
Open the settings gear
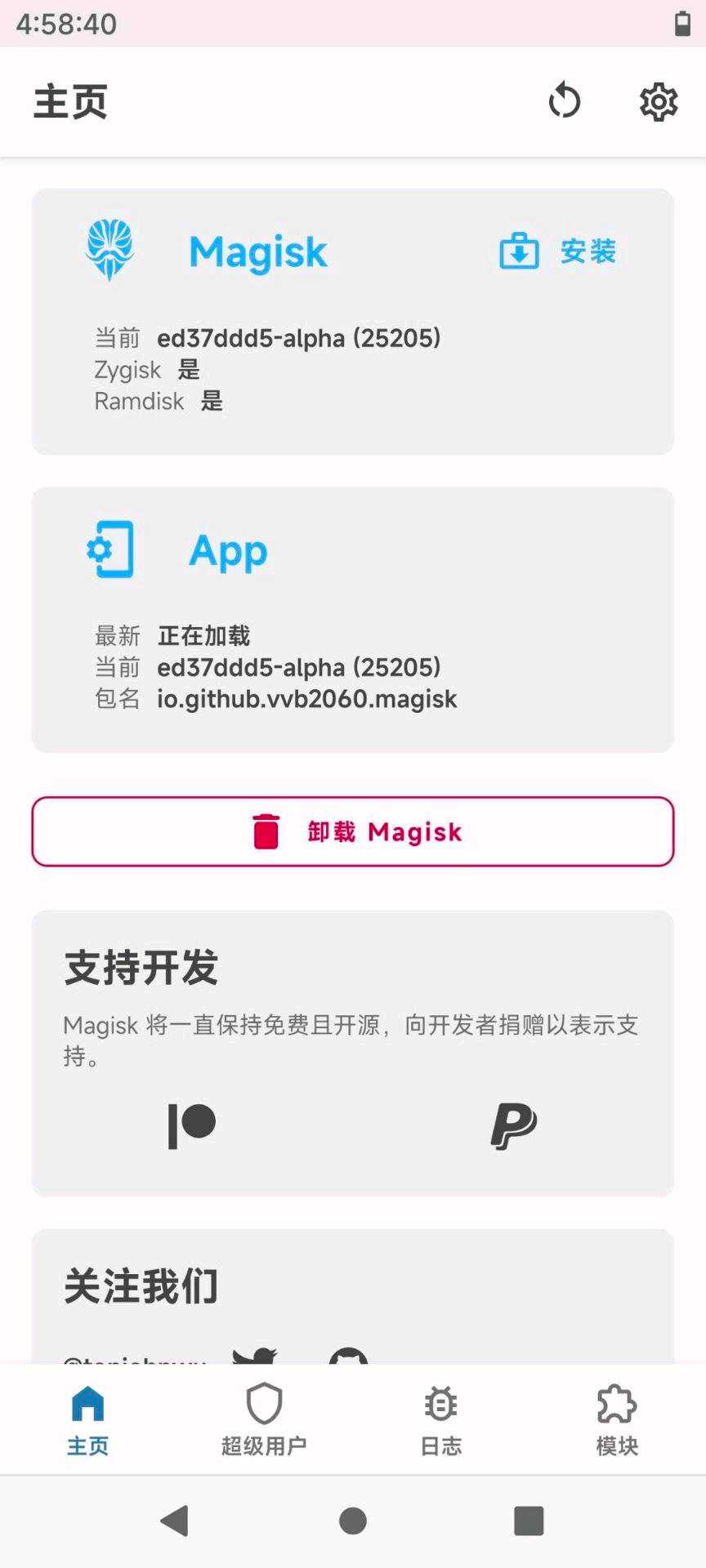[x=658, y=101]
